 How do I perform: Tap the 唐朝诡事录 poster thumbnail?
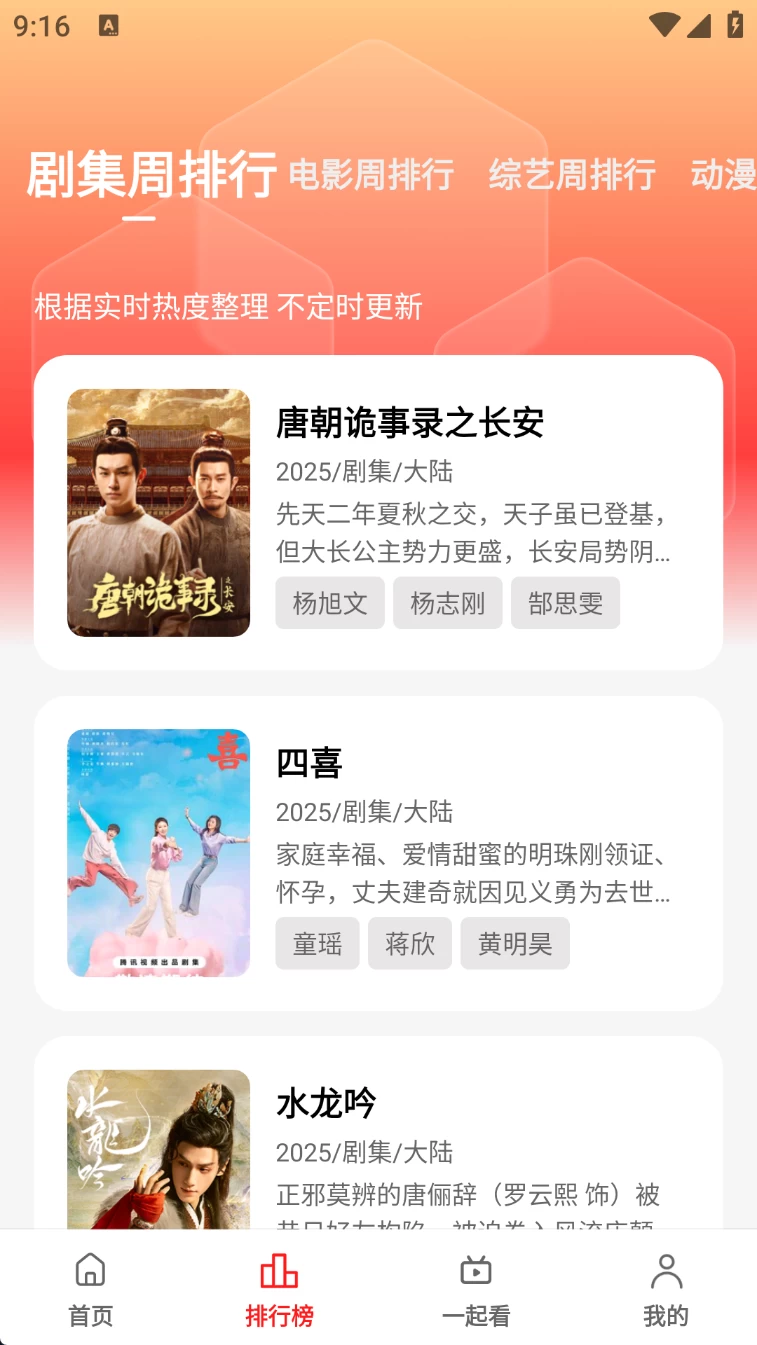click(158, 512)
